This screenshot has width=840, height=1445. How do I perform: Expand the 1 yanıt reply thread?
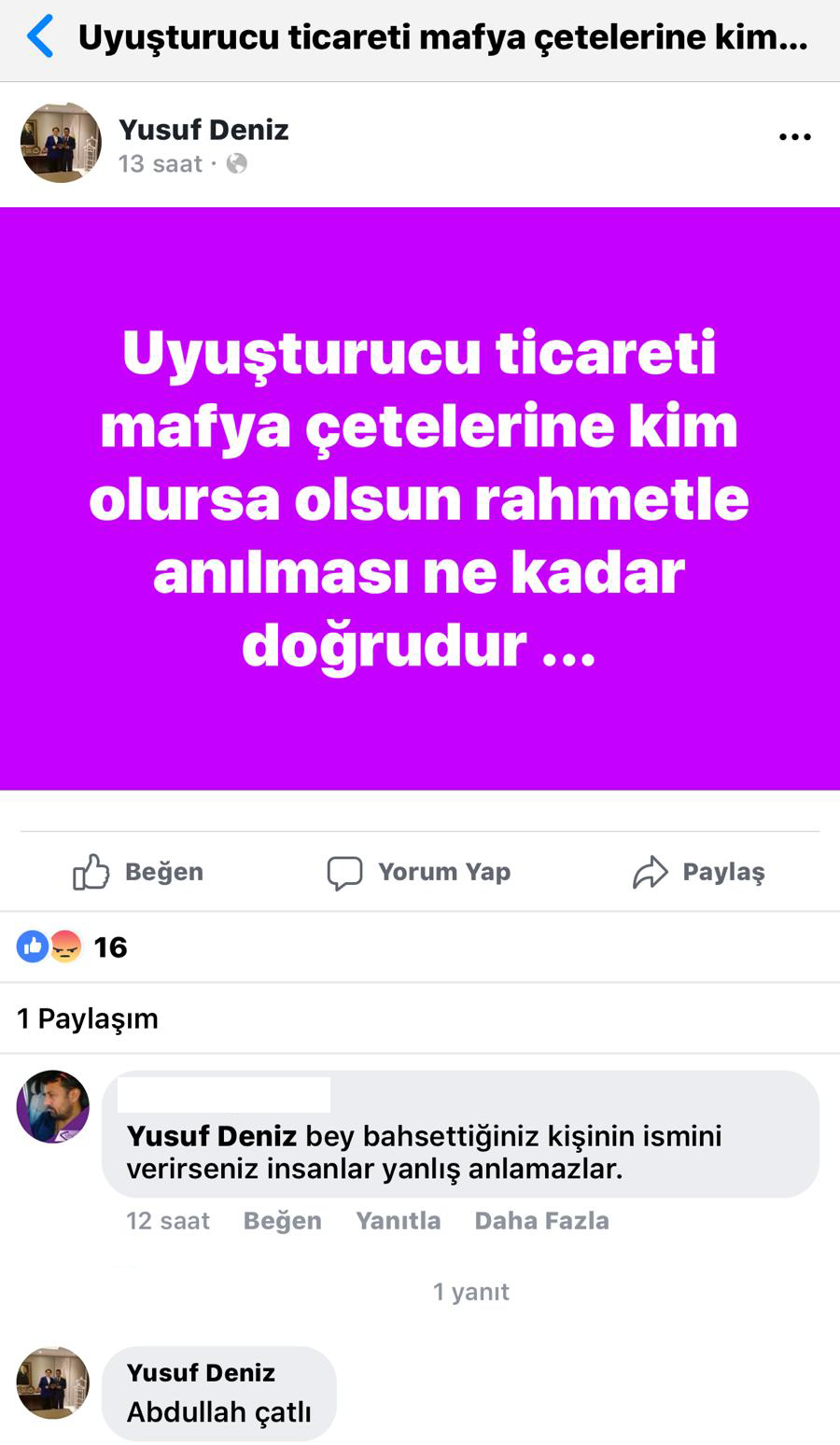[471, 1292]
